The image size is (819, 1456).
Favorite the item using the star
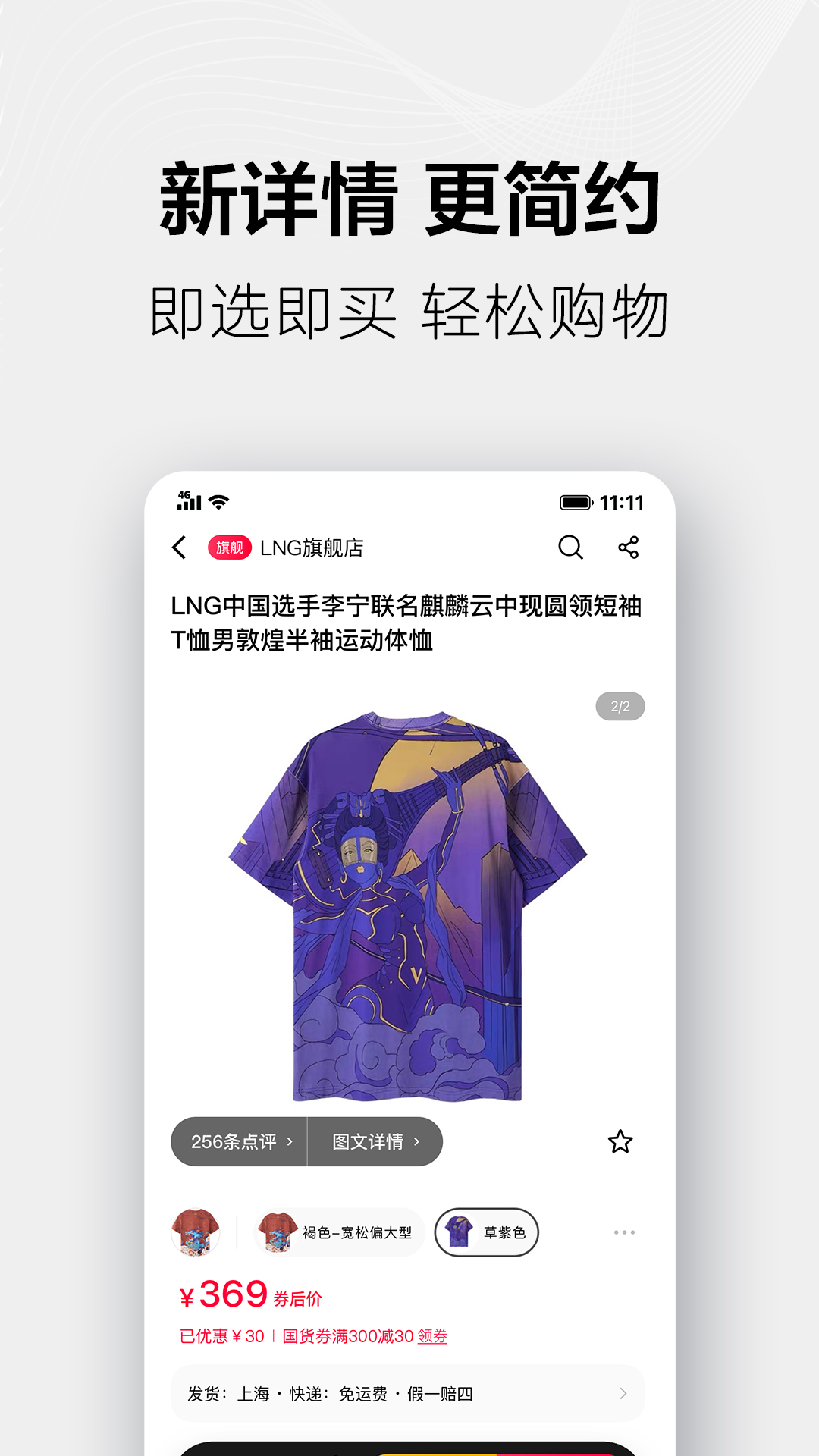click(x=621, y=1141)
